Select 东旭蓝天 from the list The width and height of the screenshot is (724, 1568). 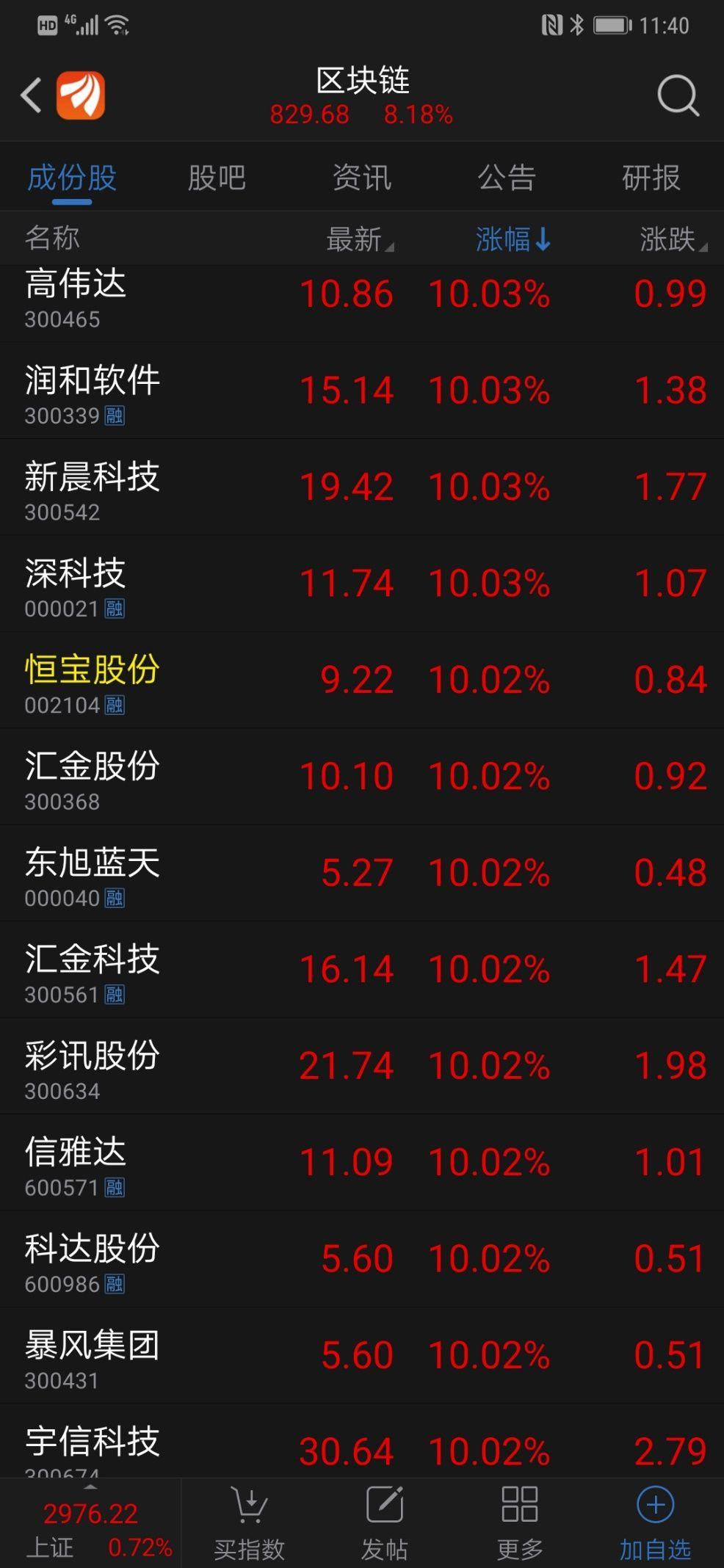tap(362, 874)
